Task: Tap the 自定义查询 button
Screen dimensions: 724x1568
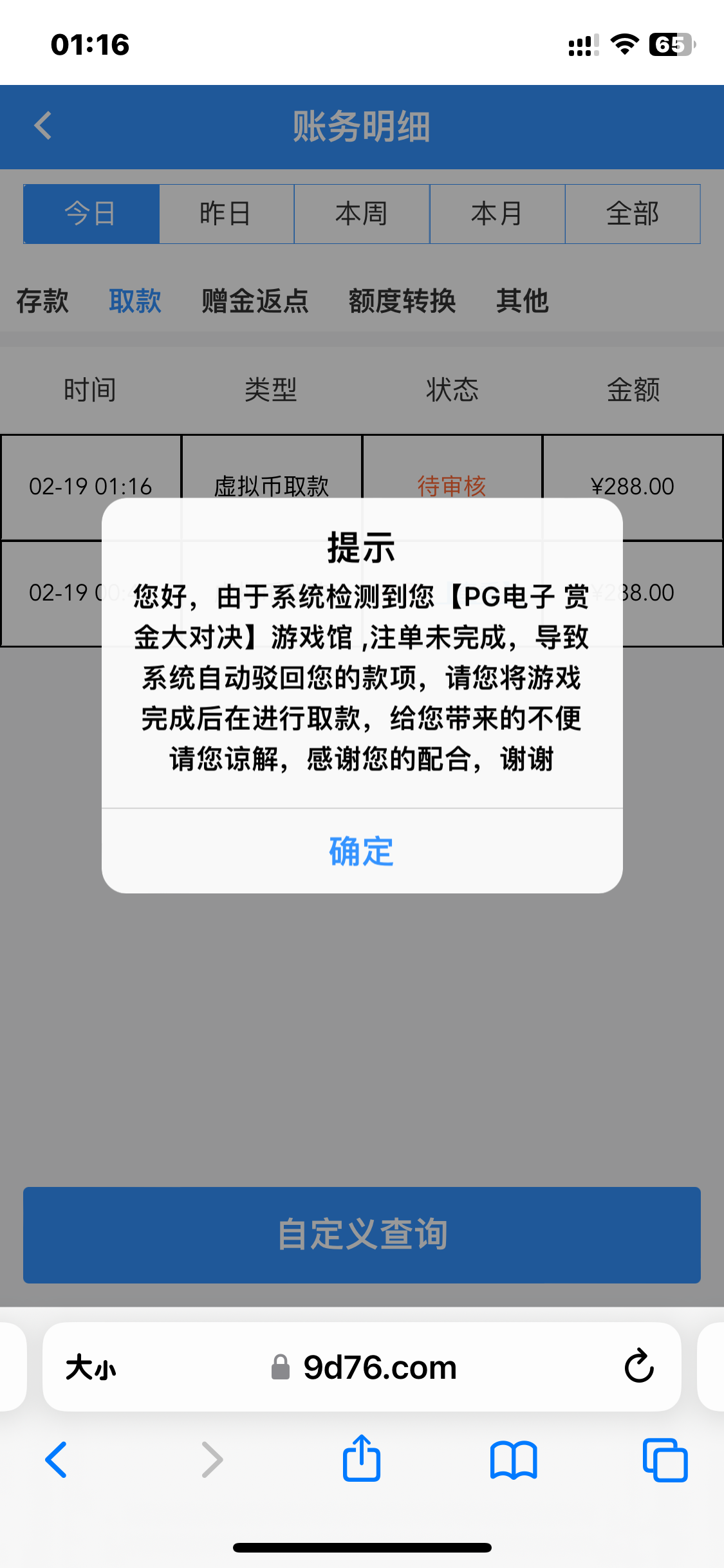Action: (362, 1235)
